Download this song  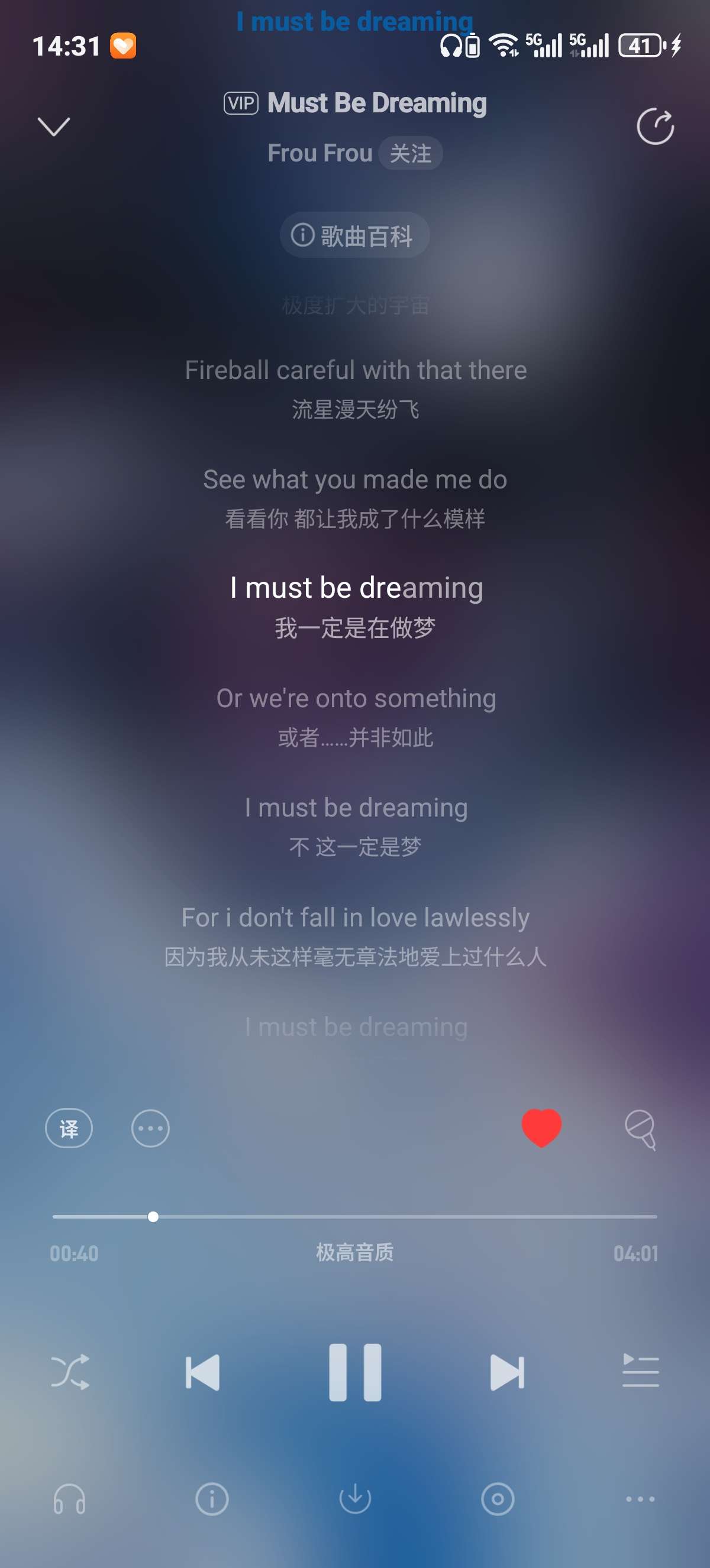tap(355, 1499)
